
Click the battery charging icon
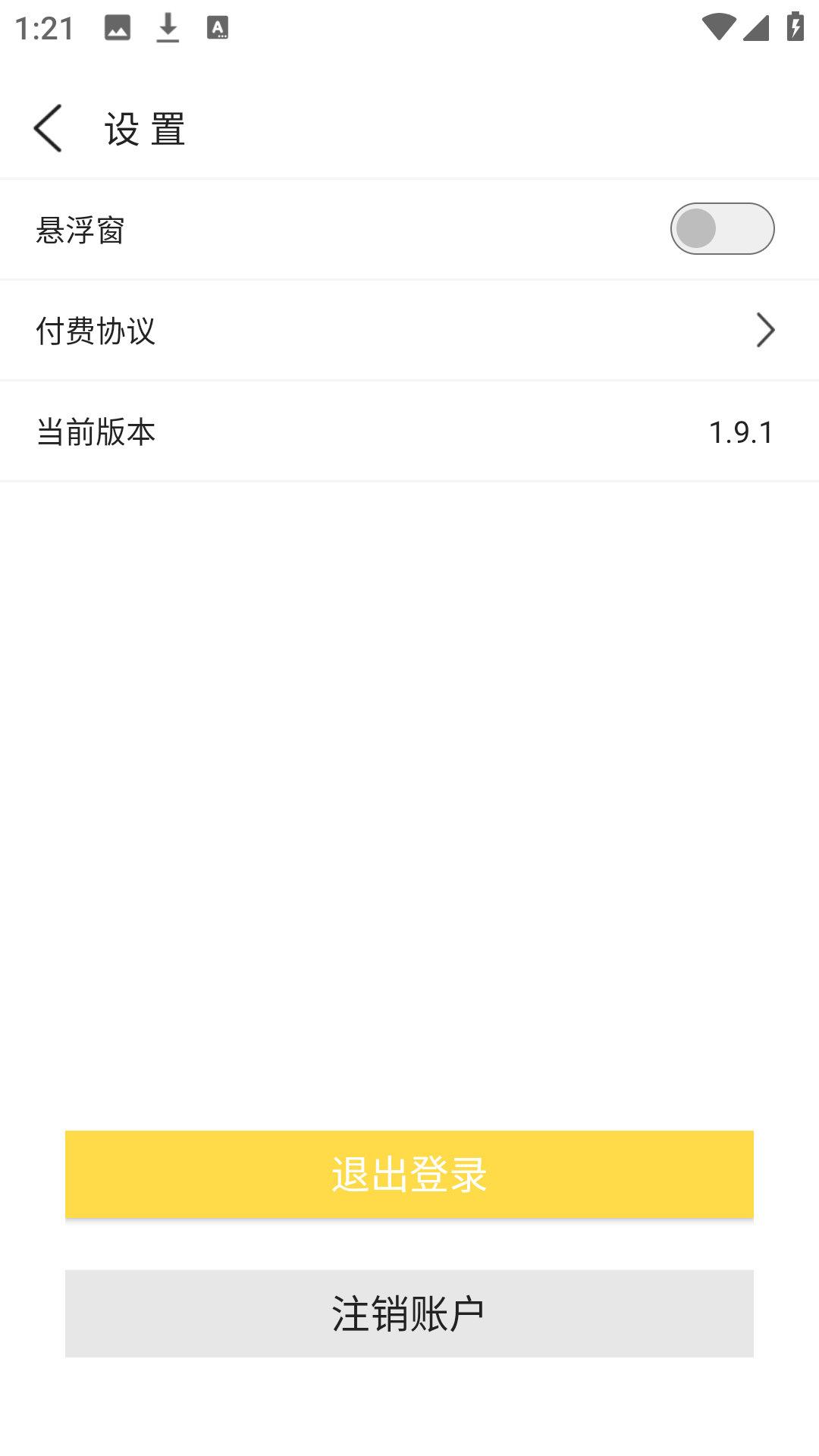(x=794, y=27)
